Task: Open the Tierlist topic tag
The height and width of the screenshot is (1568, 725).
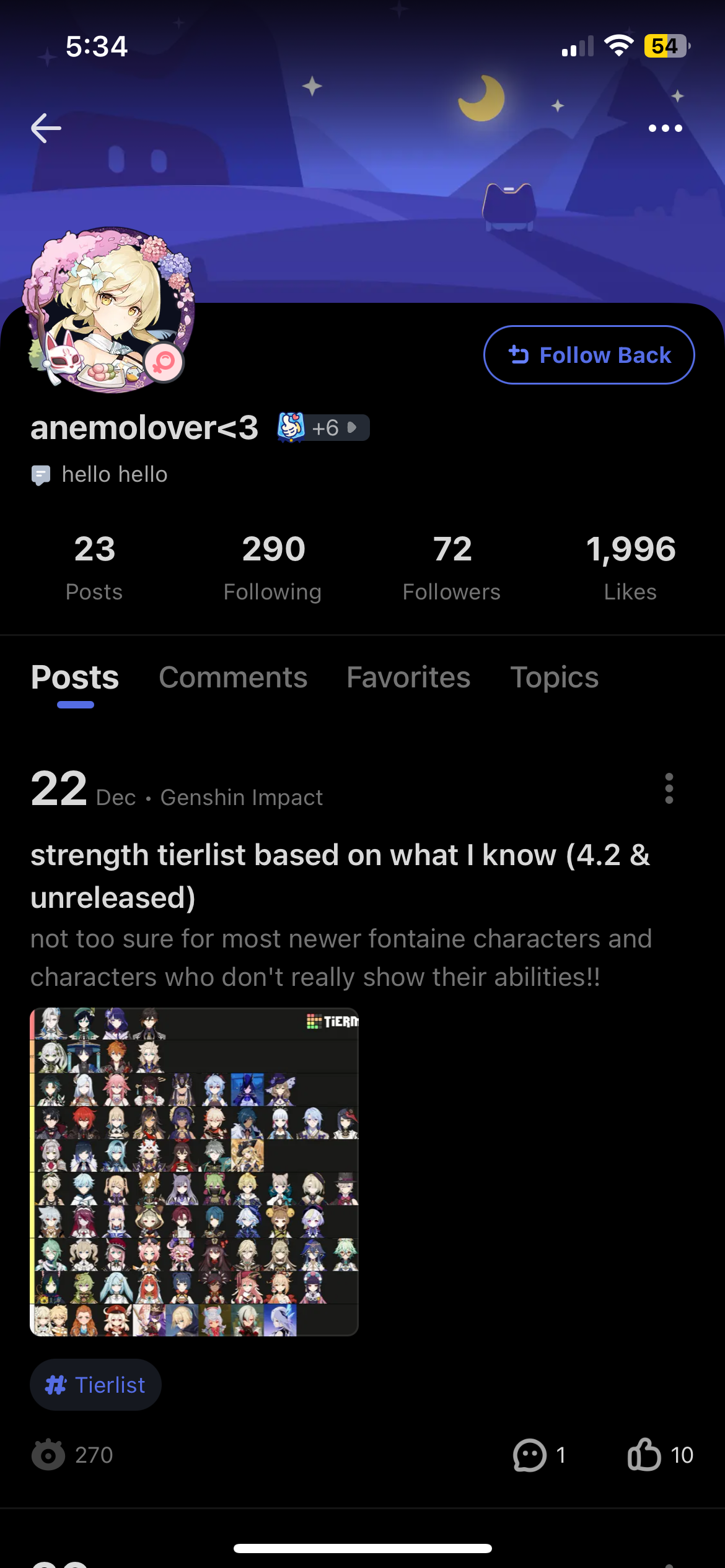Action: pos(96,1385)
